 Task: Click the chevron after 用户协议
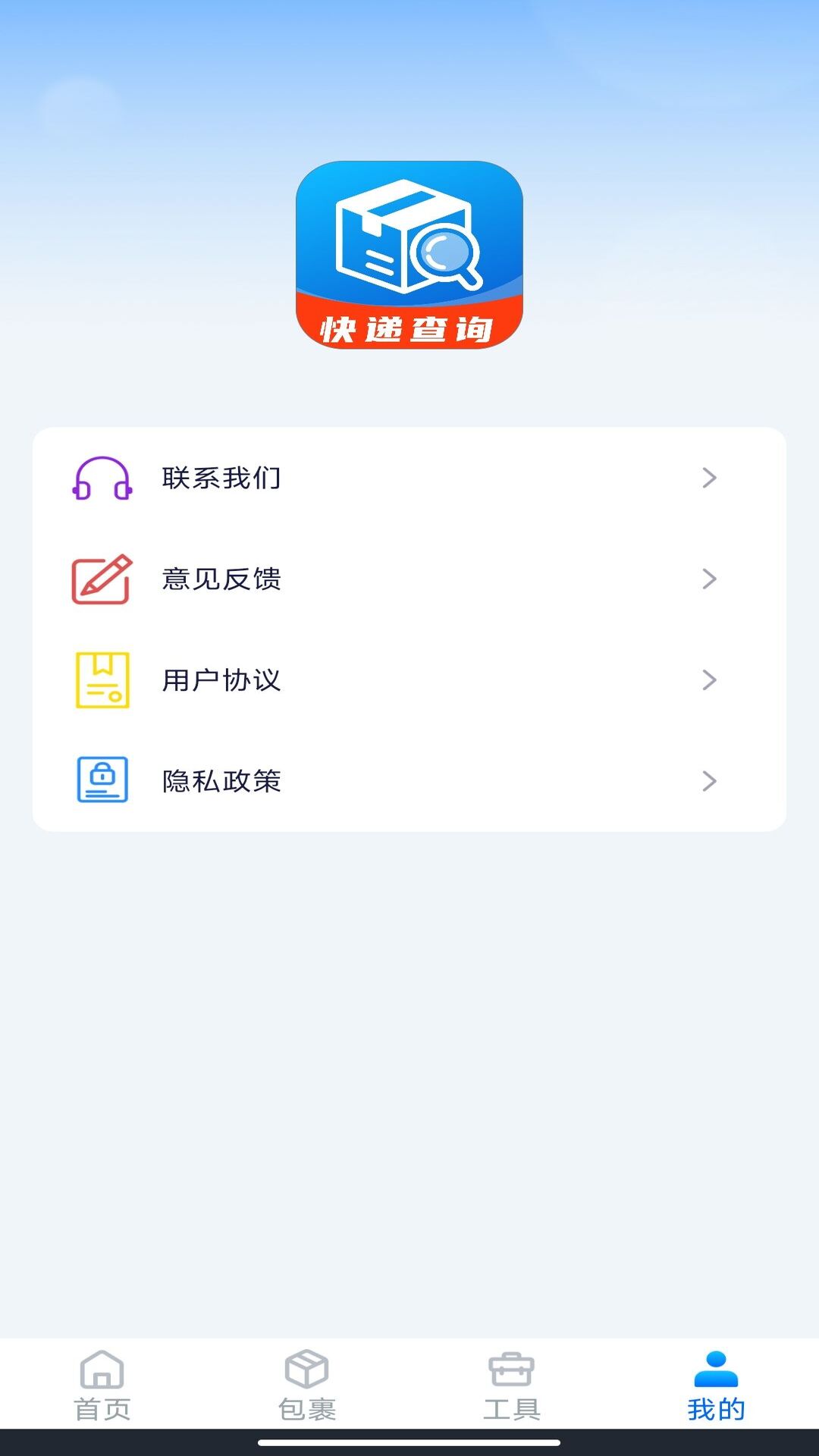pyautogui.click(x=710, y=680)
